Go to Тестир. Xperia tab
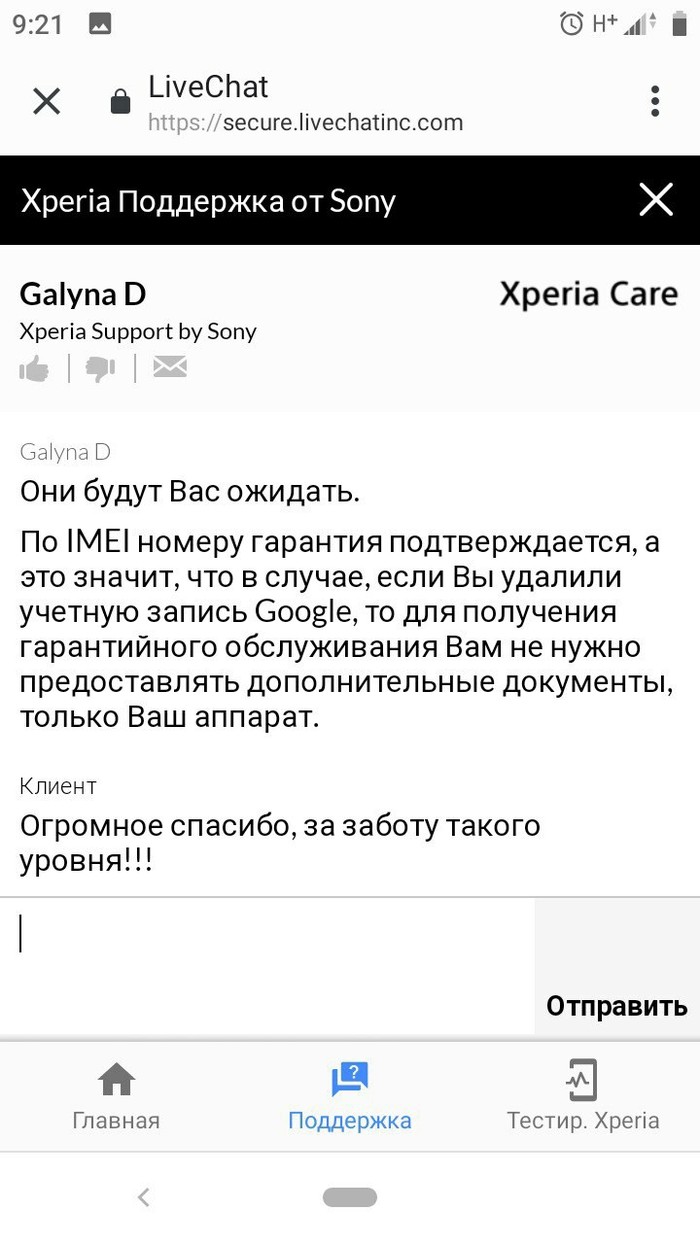Image resolution: width=700 pixels, height=1244 pixels. coord(583,1096)
